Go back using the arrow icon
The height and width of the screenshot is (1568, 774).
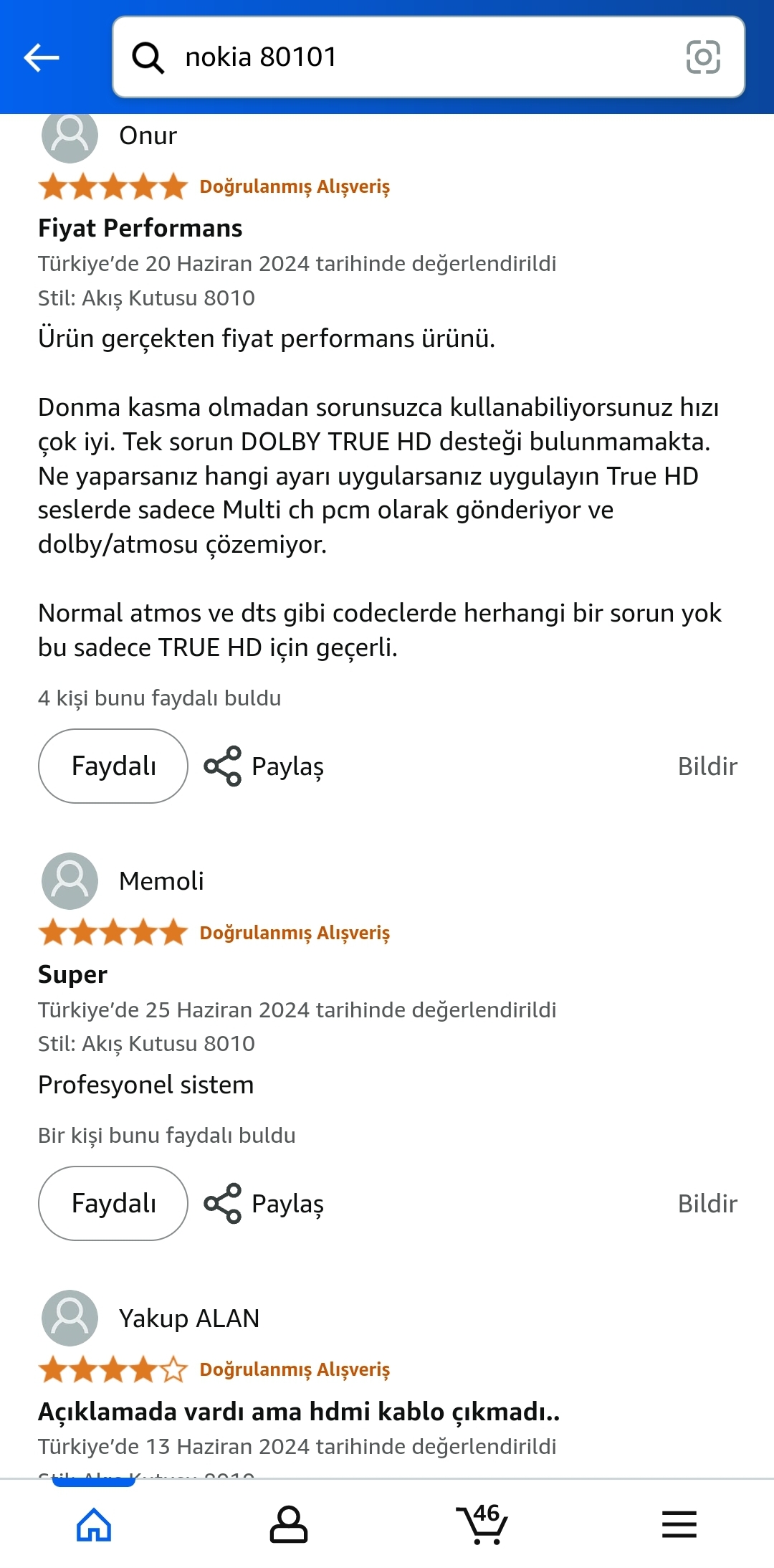click(42, 57)
